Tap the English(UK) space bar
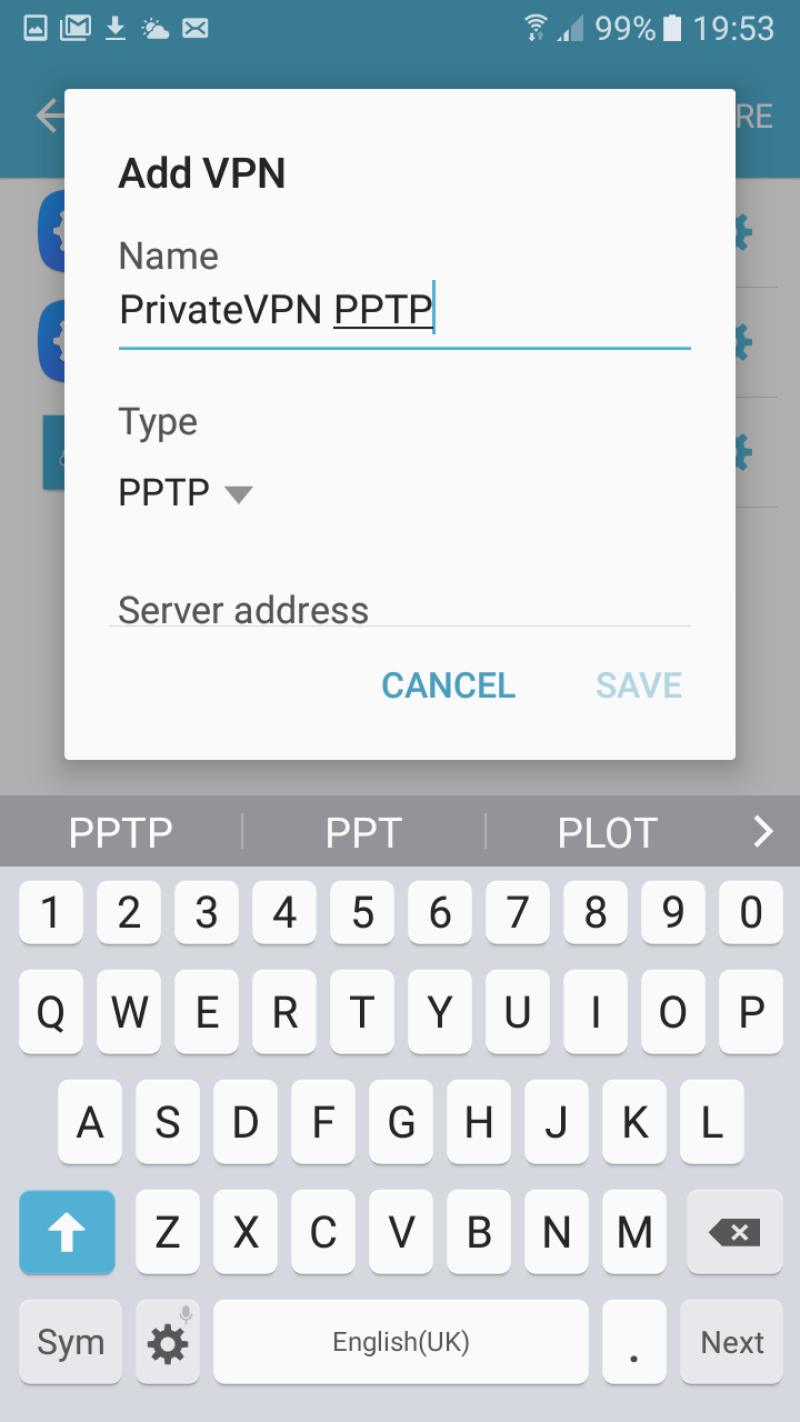This screenshot has height=1422, width=800. pos(400,1342)
